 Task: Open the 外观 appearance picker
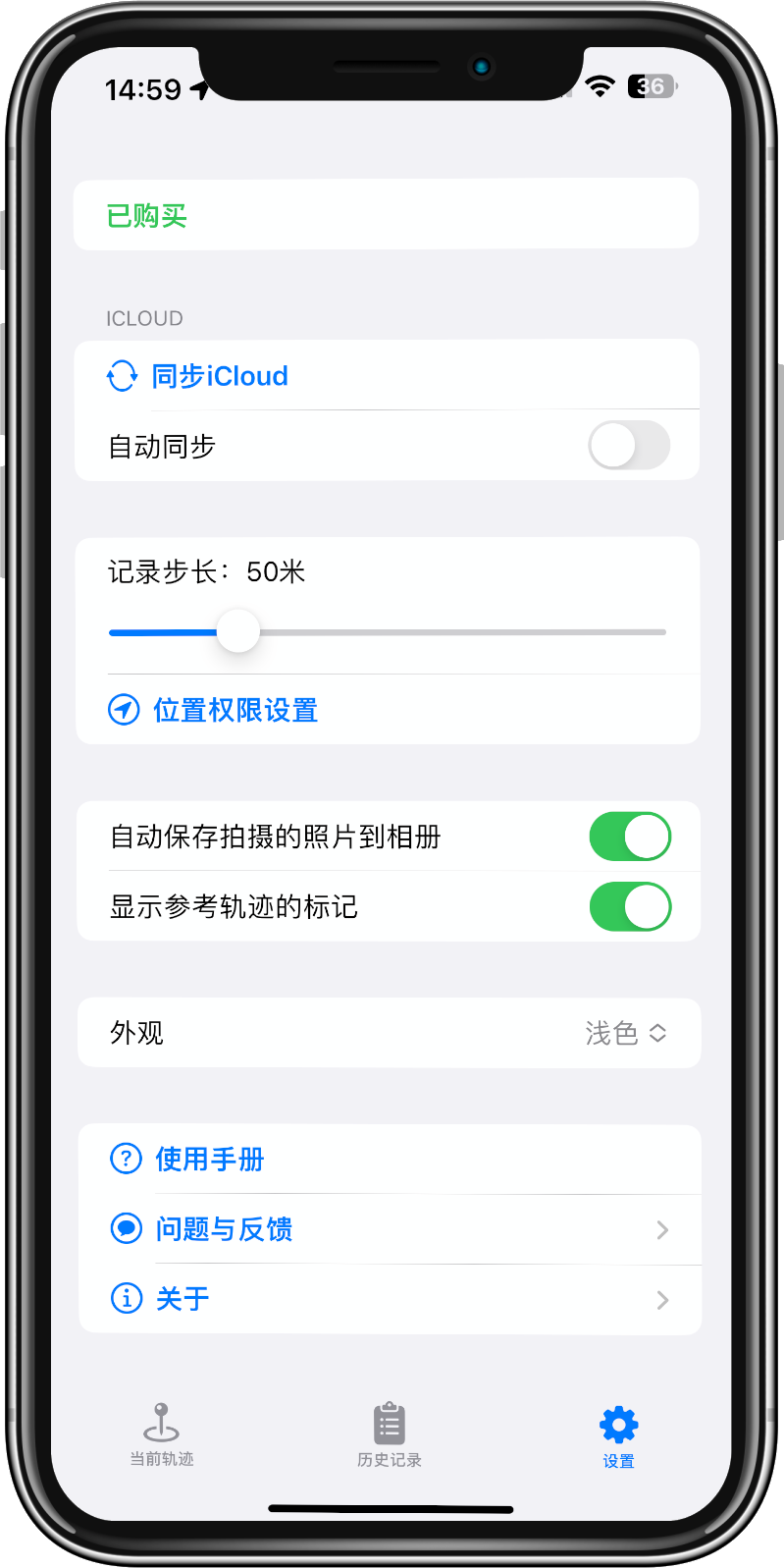[x=625, y=1033]
